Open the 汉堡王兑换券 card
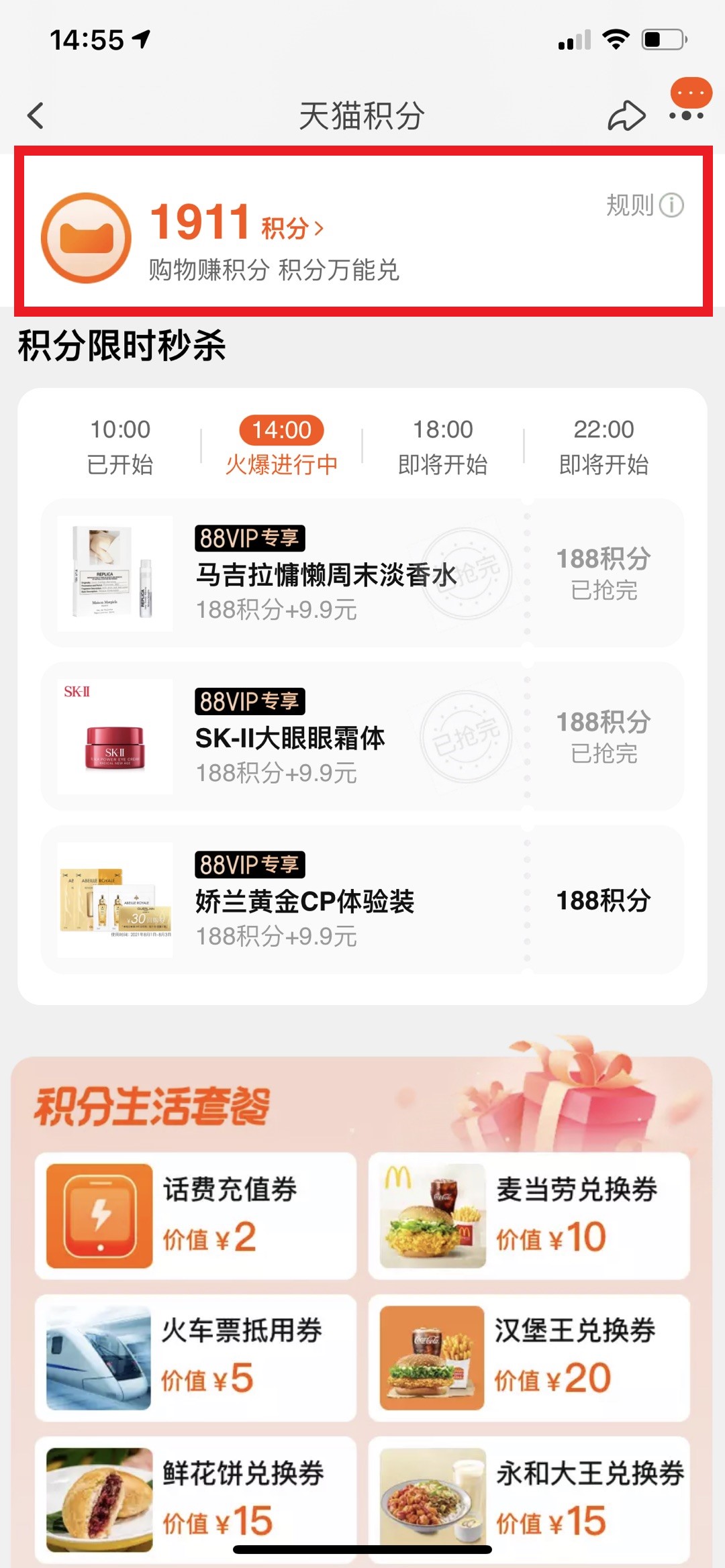 (x=529, y=1358)
